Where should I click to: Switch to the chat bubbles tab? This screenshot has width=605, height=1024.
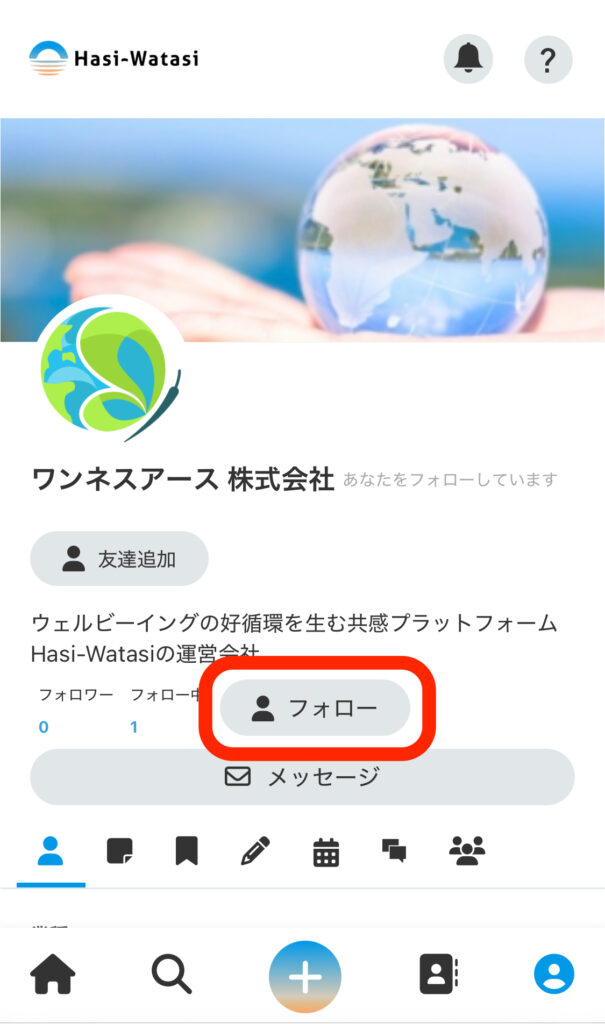coord(394,852)
